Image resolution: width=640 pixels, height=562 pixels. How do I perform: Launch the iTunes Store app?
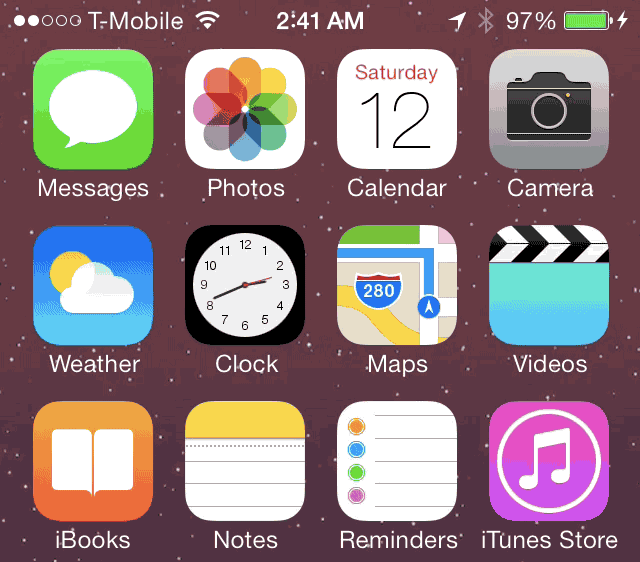tap(549, 461)
